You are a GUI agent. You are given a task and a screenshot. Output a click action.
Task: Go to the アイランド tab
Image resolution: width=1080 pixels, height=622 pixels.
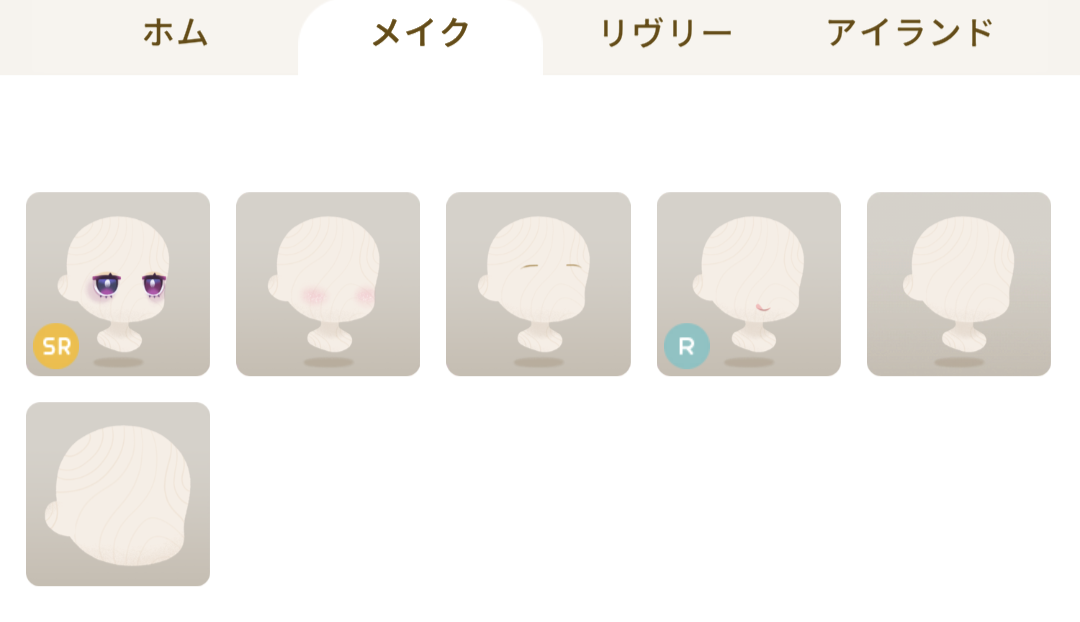pyautogui.click(x=909, y=33)
